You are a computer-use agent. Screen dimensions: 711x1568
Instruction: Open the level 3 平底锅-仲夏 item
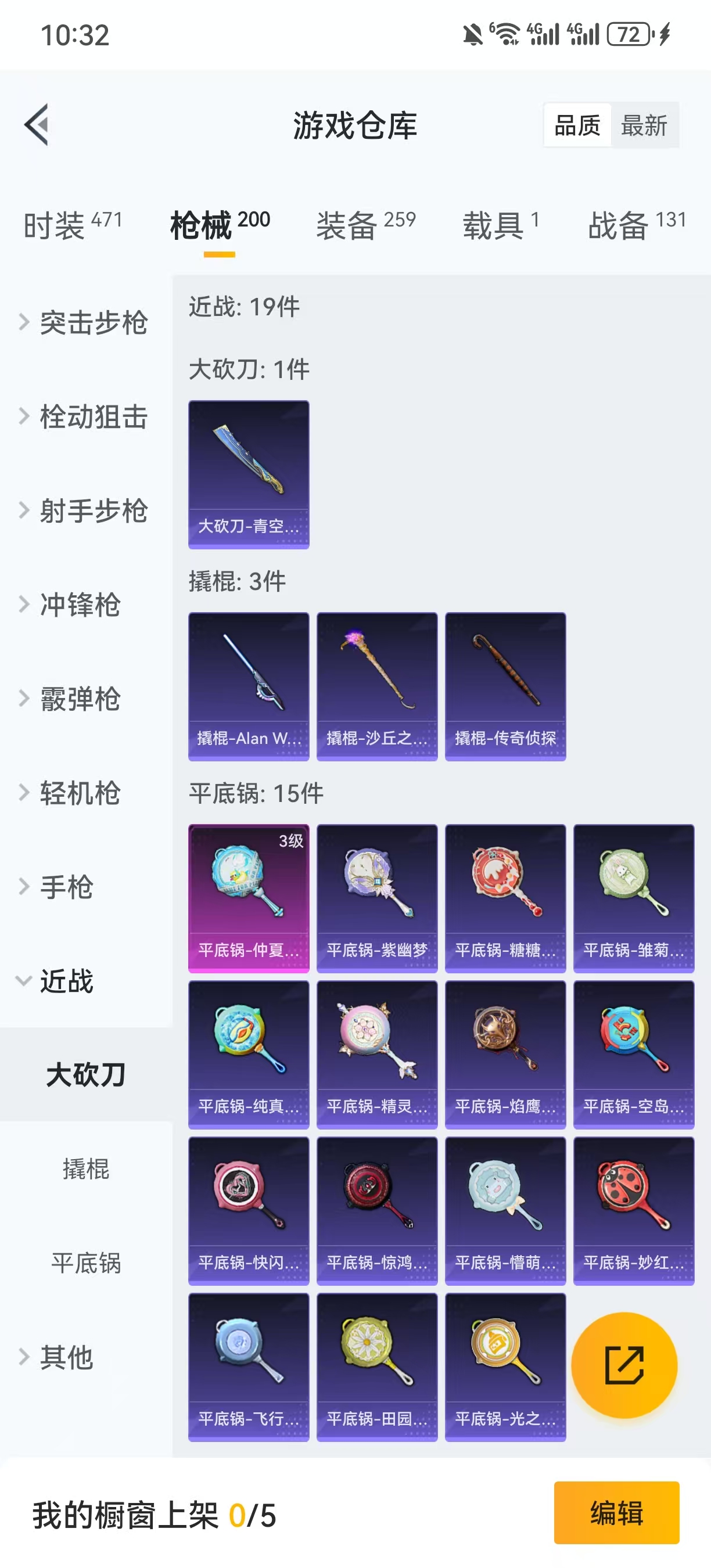click(249, 898)
